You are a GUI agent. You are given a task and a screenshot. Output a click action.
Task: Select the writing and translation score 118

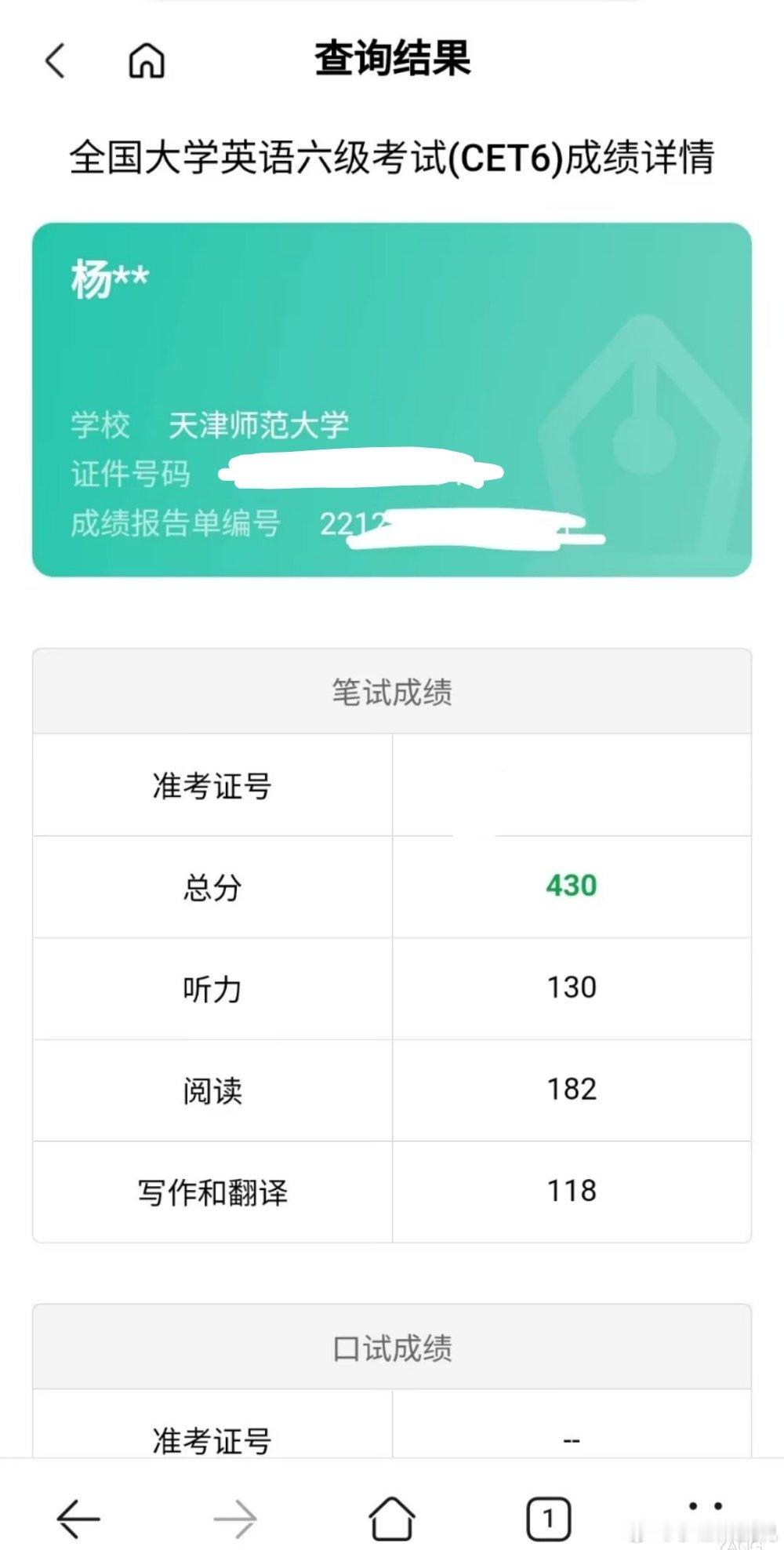point(572,1192)
